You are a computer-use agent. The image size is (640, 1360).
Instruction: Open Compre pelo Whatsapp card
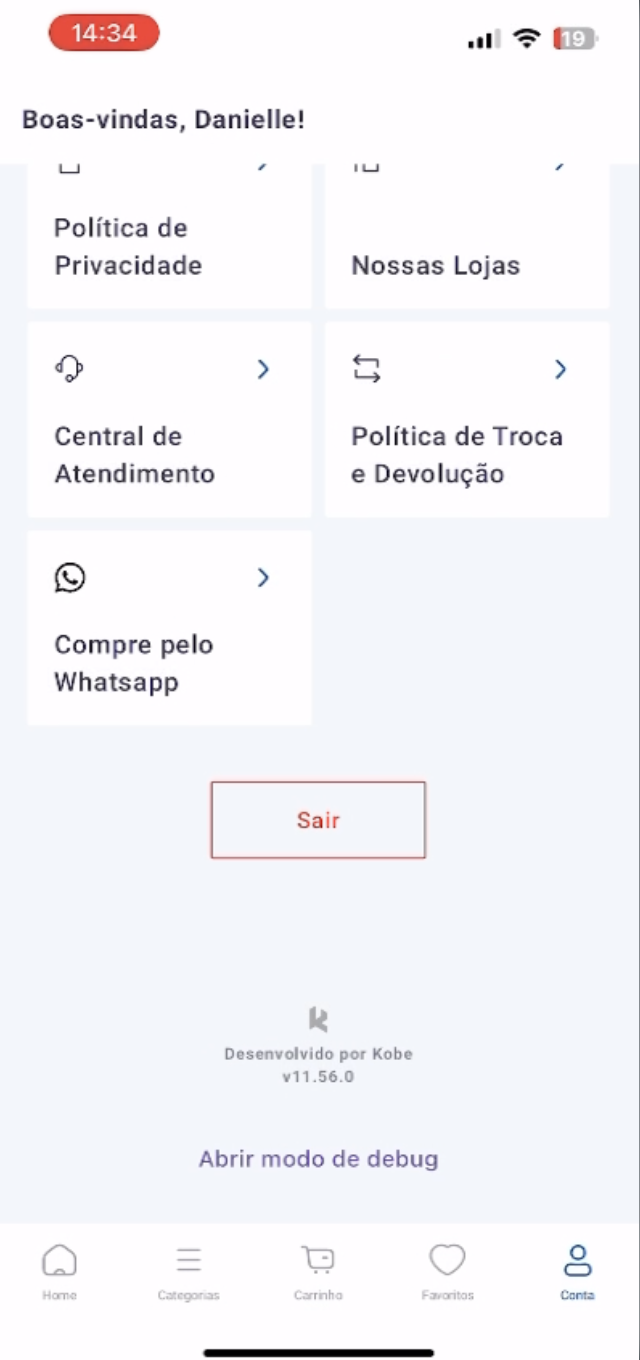tap(168, 628)
